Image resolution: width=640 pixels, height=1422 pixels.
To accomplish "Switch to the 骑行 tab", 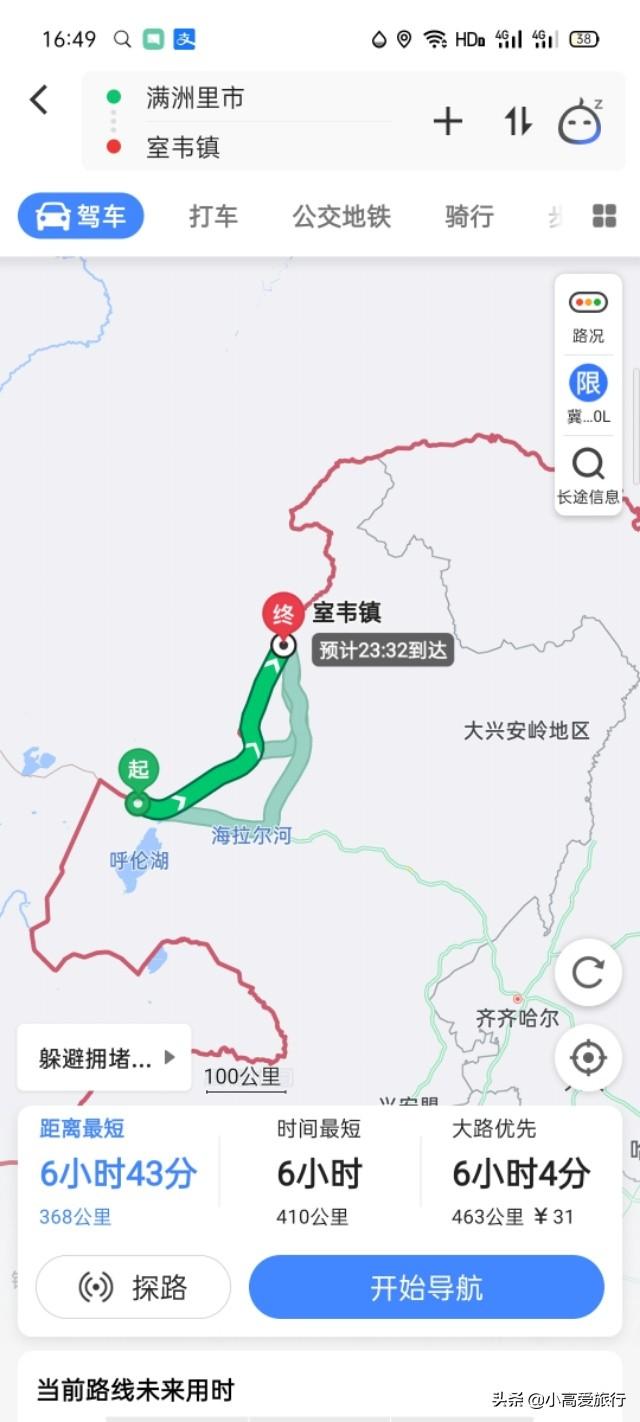I will (x=469, y=216).
